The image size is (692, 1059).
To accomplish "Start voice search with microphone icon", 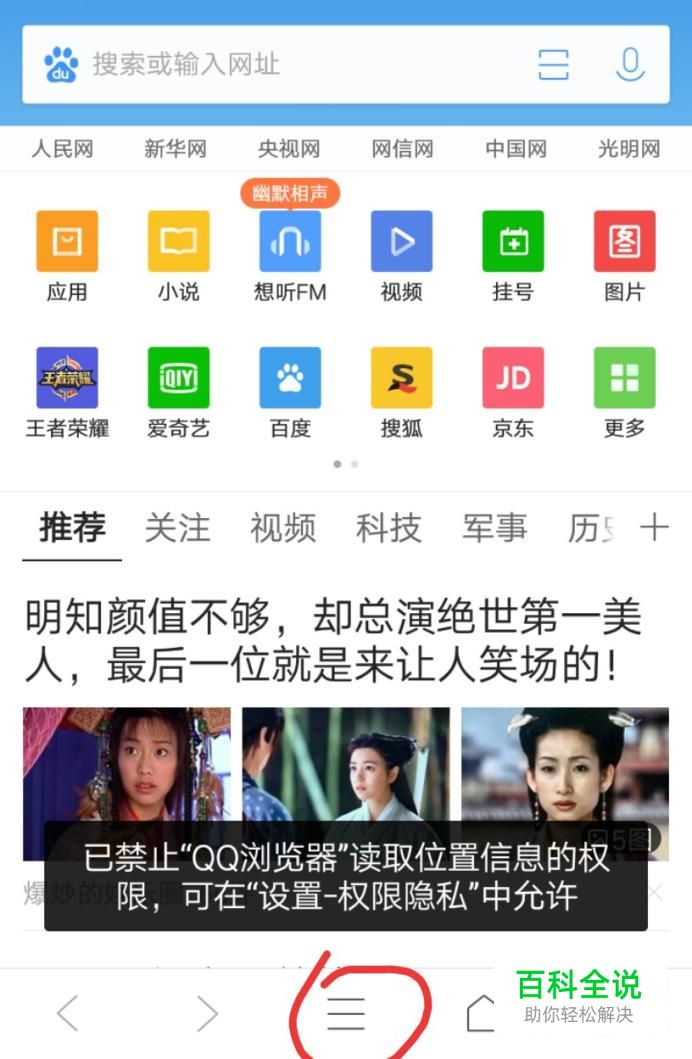I will pyautogui.click(x=629, y=65).
